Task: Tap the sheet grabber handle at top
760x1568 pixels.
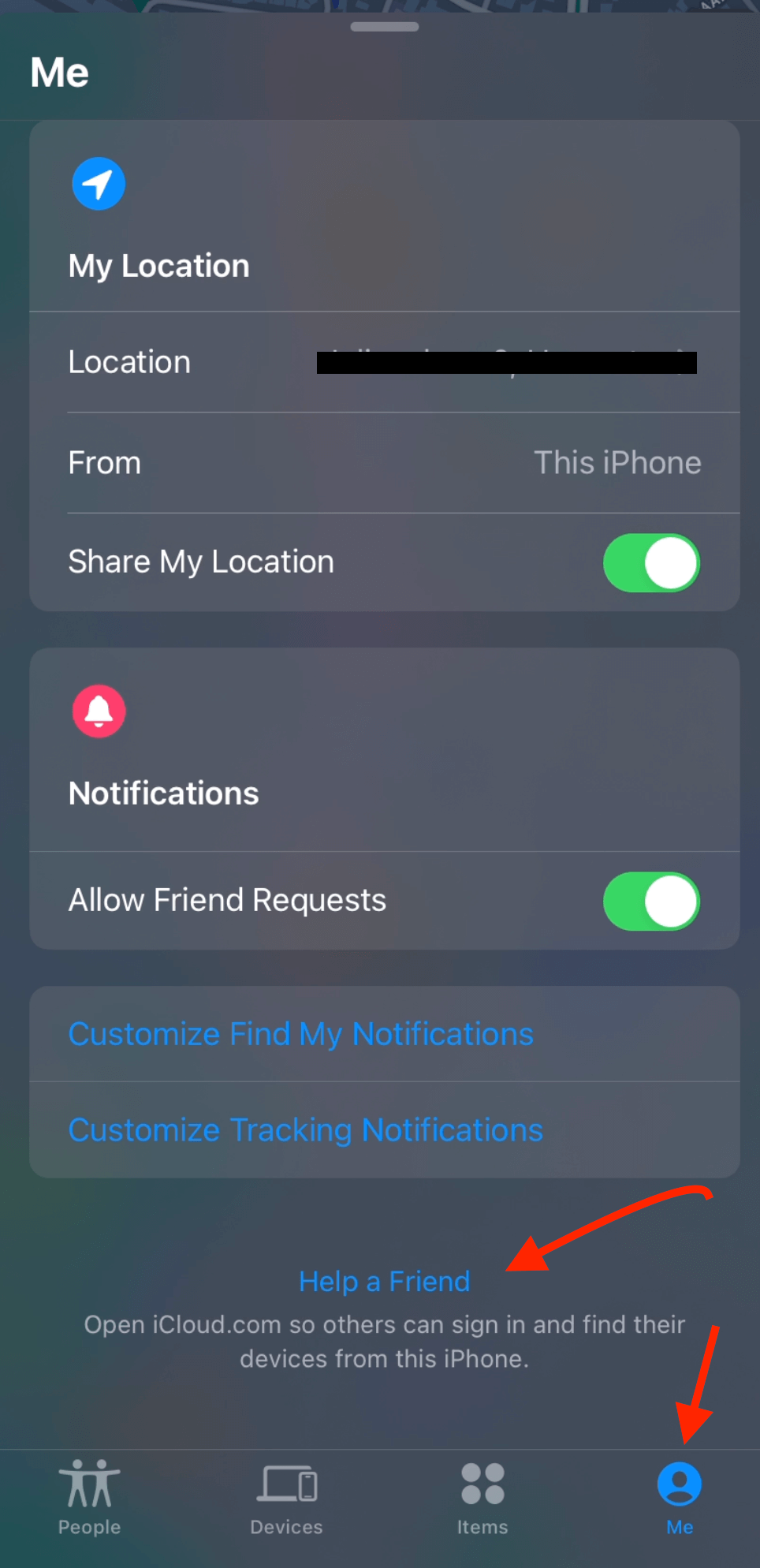Action: coord(384,25)
